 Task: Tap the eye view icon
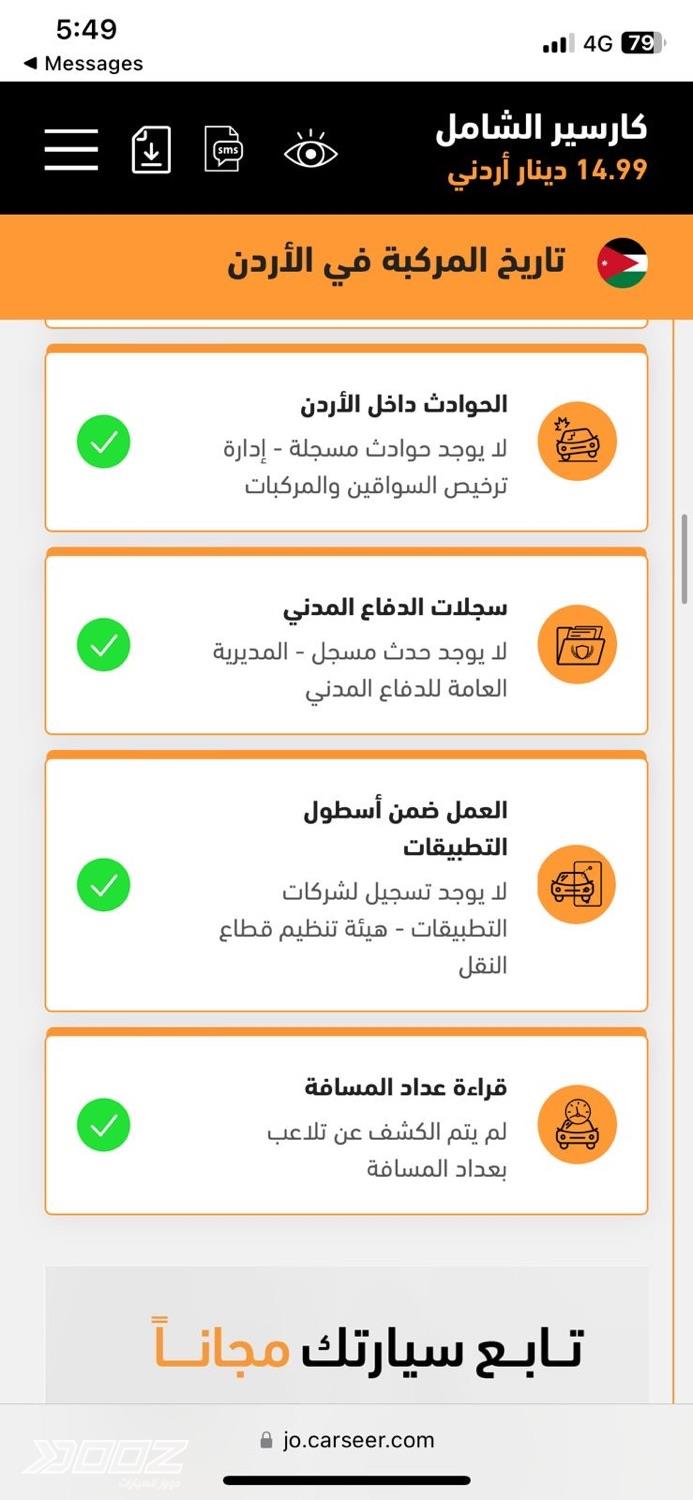[x=310, y=152]
